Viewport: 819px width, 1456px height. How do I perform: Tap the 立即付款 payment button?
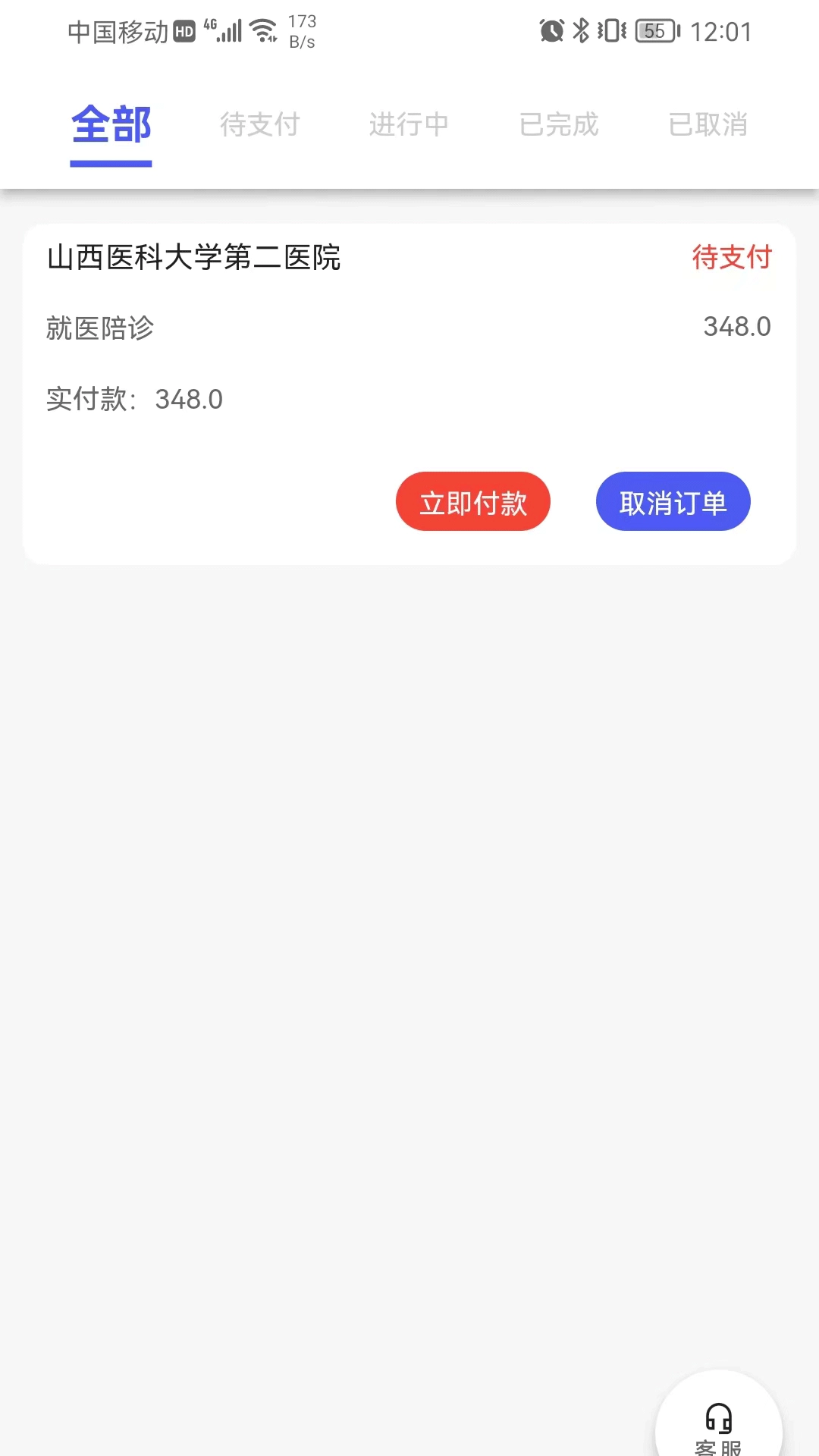tap(473, 501)
